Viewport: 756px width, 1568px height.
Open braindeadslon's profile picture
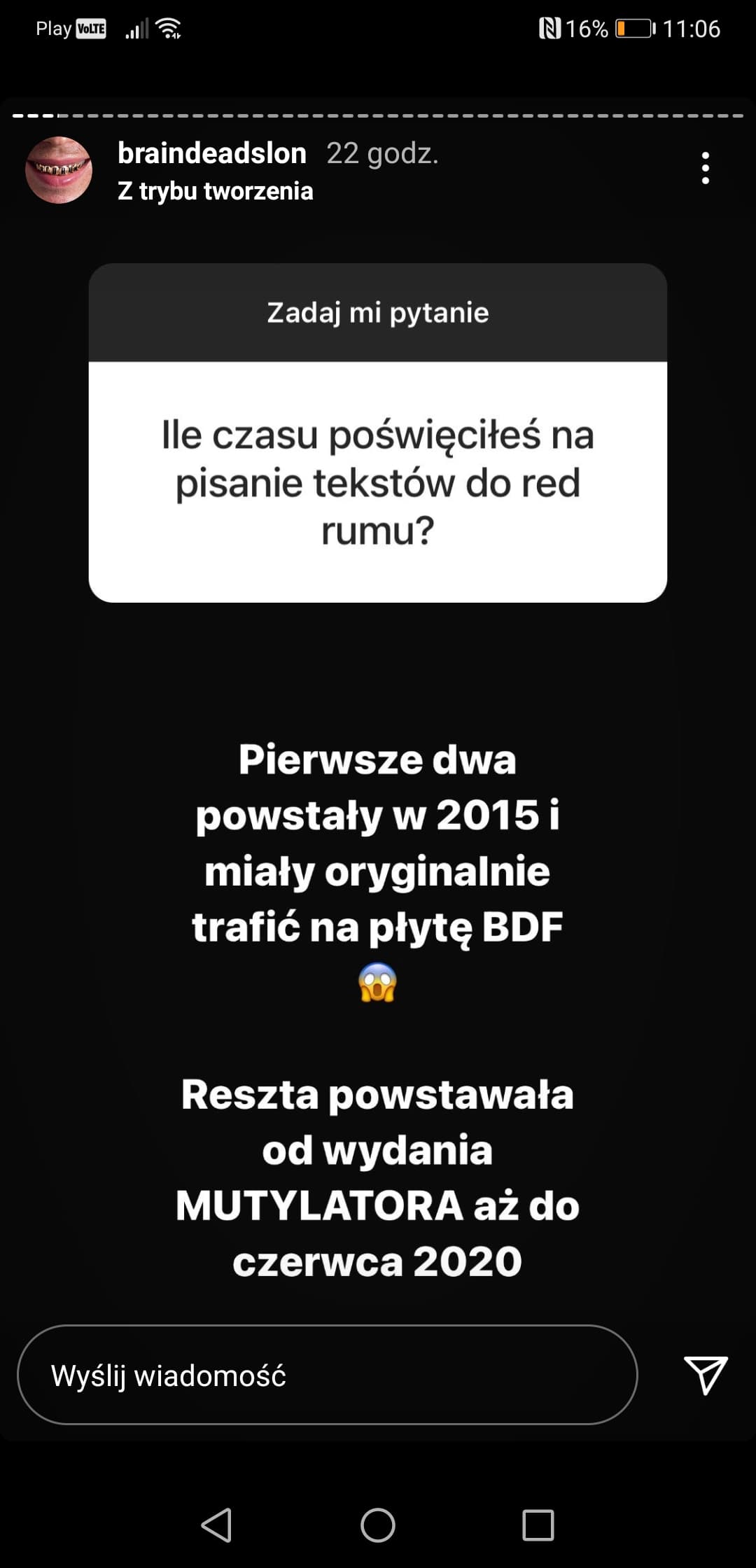click(x=59, y=170)
